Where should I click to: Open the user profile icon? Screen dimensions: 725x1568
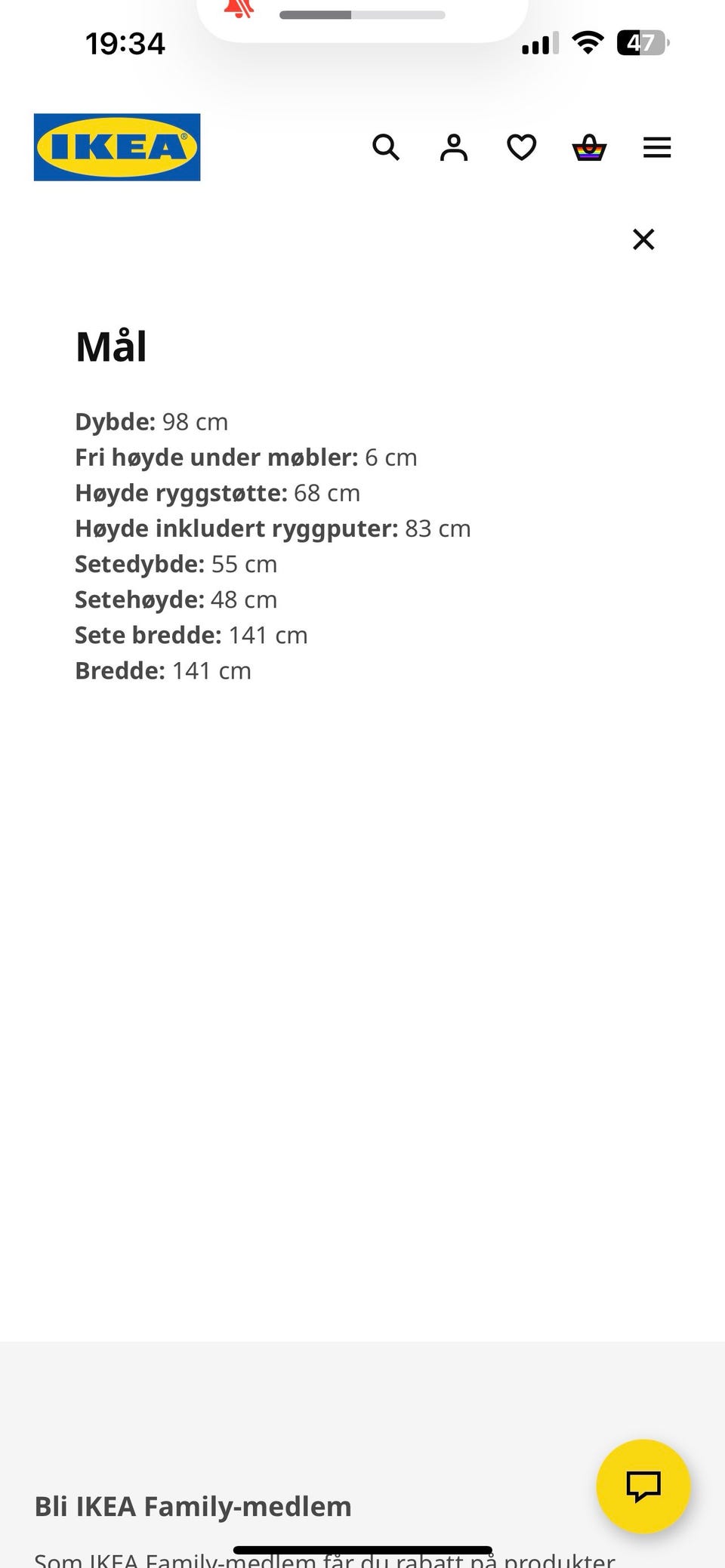pos(453,147)
